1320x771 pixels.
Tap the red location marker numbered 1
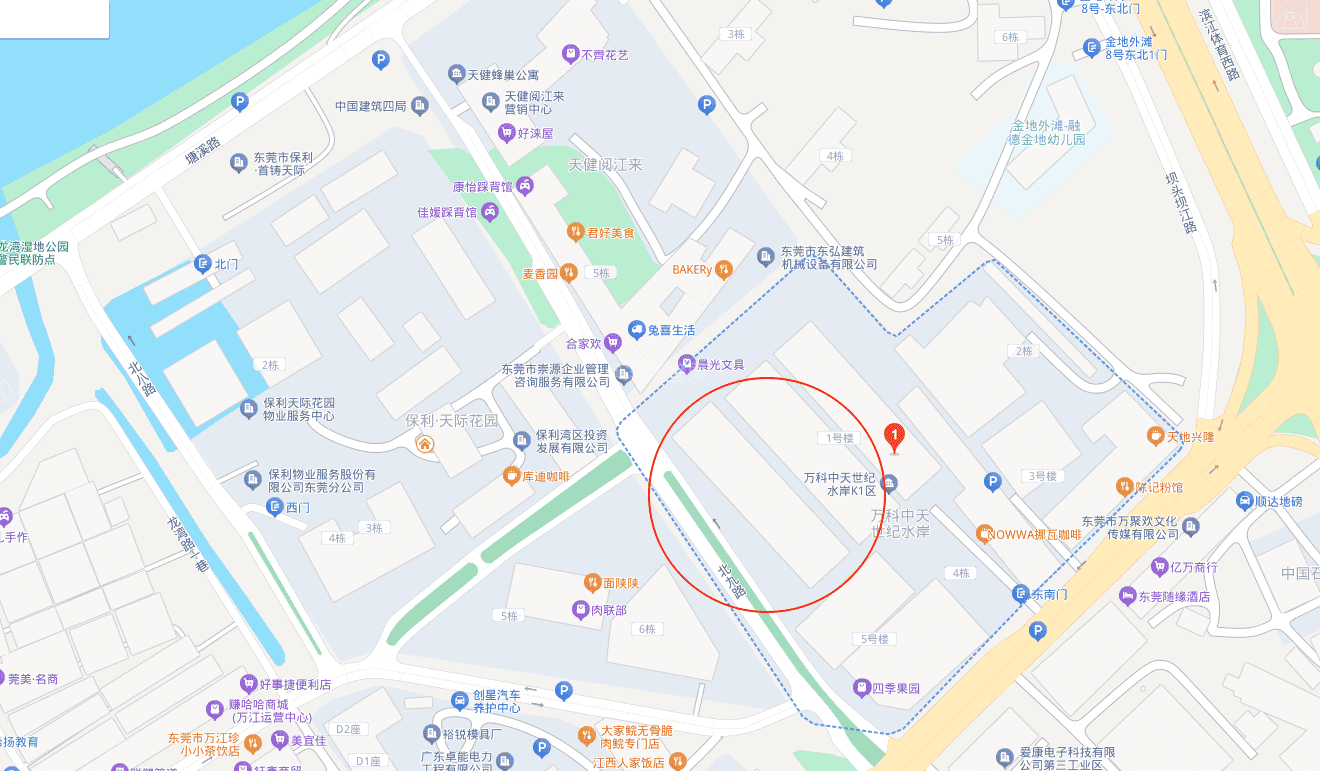click(894, 436)
